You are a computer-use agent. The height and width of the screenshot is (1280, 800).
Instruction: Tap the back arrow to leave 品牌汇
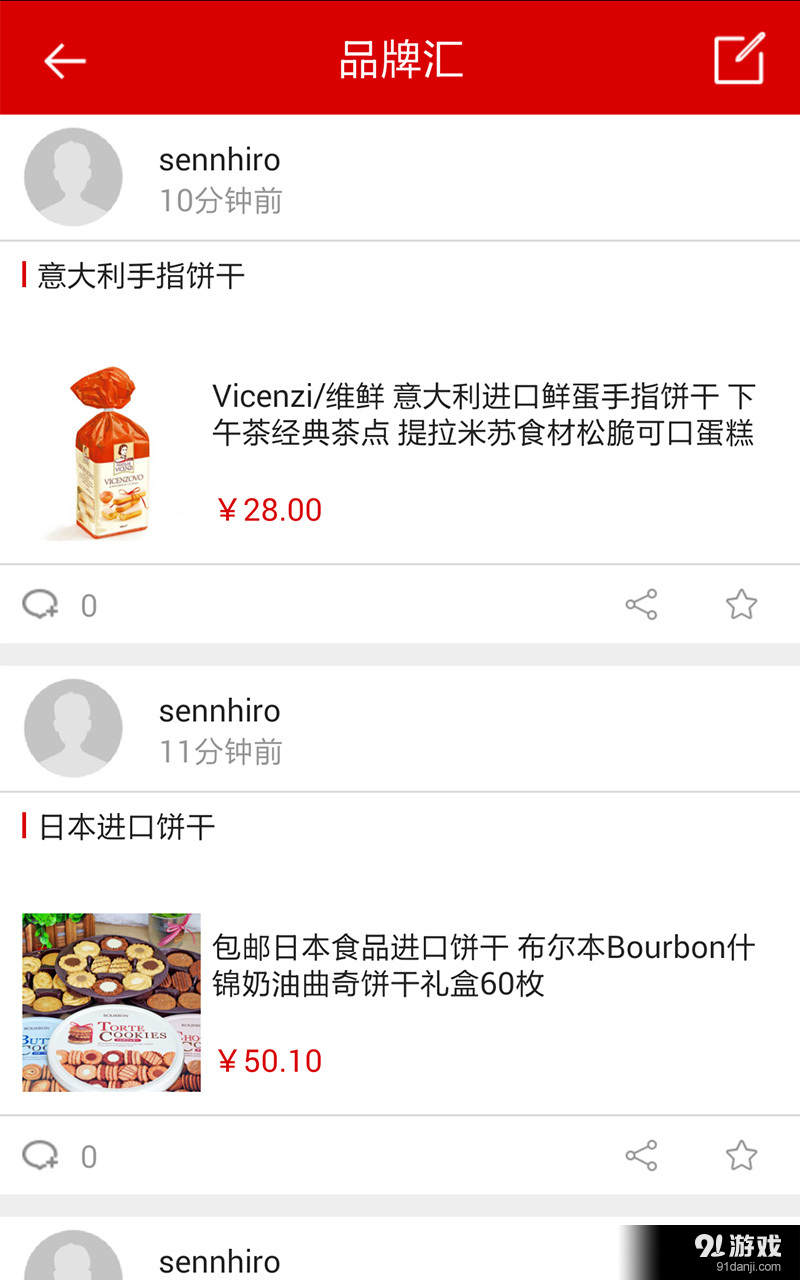point(64,60)
